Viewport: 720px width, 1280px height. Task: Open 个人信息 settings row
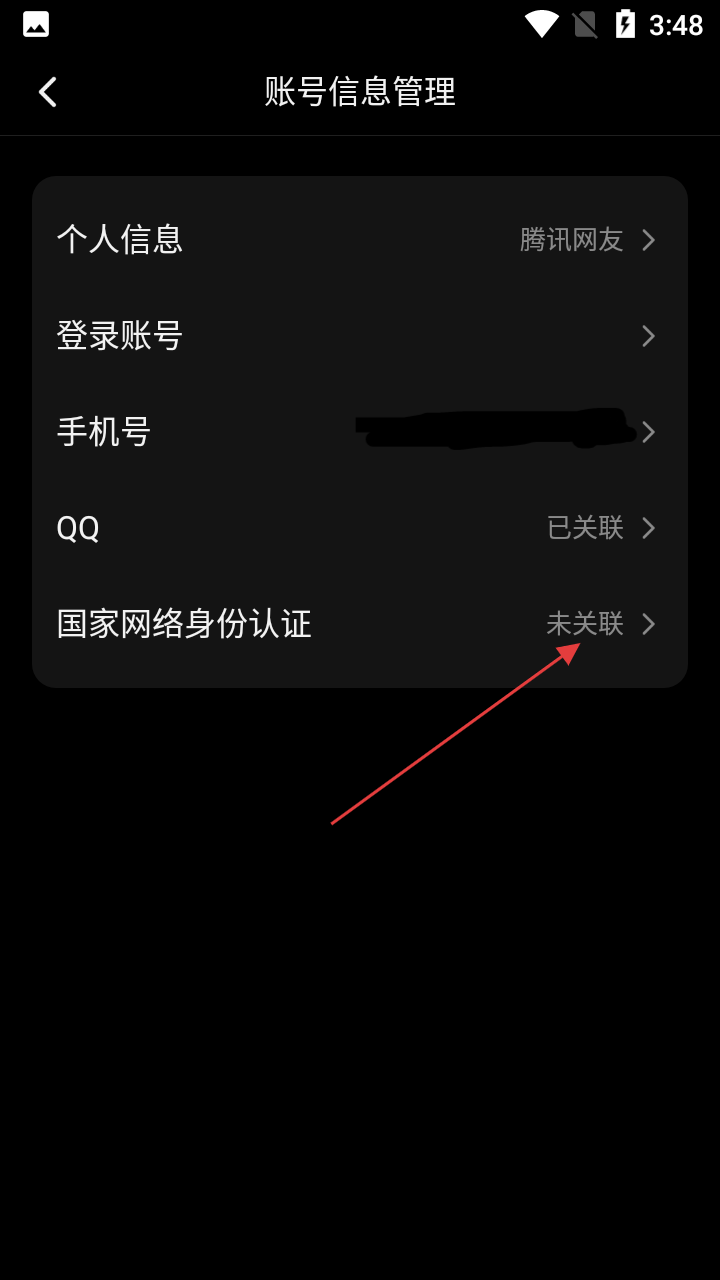(x=360, y=240)
